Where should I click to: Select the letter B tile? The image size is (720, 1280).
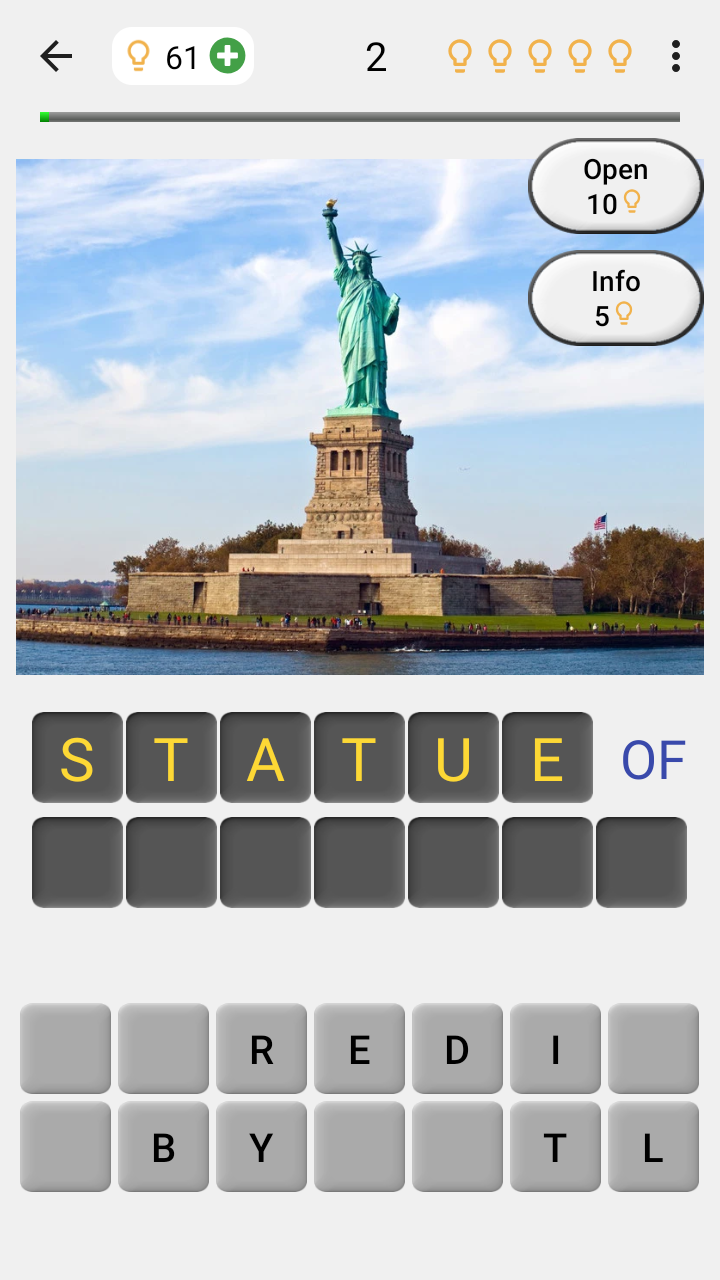[x=163, y=1146]
